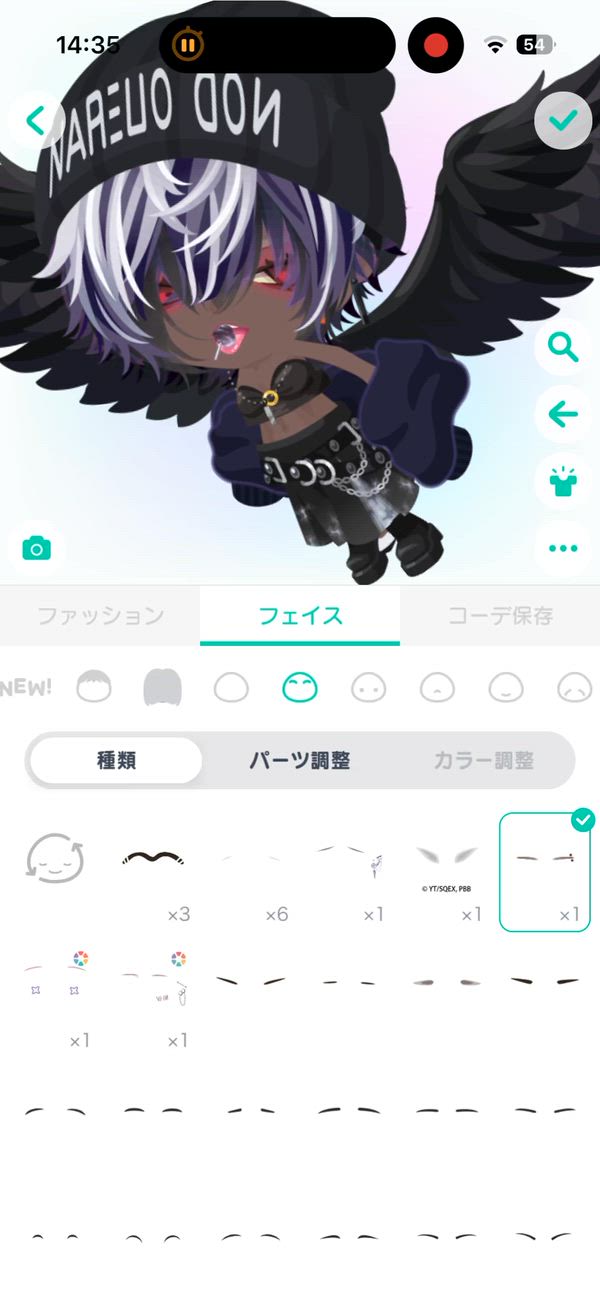This screenshot has width=600, height=1300.
Task: Reset eyebrows with the default face icon
Action: (55, 860)
